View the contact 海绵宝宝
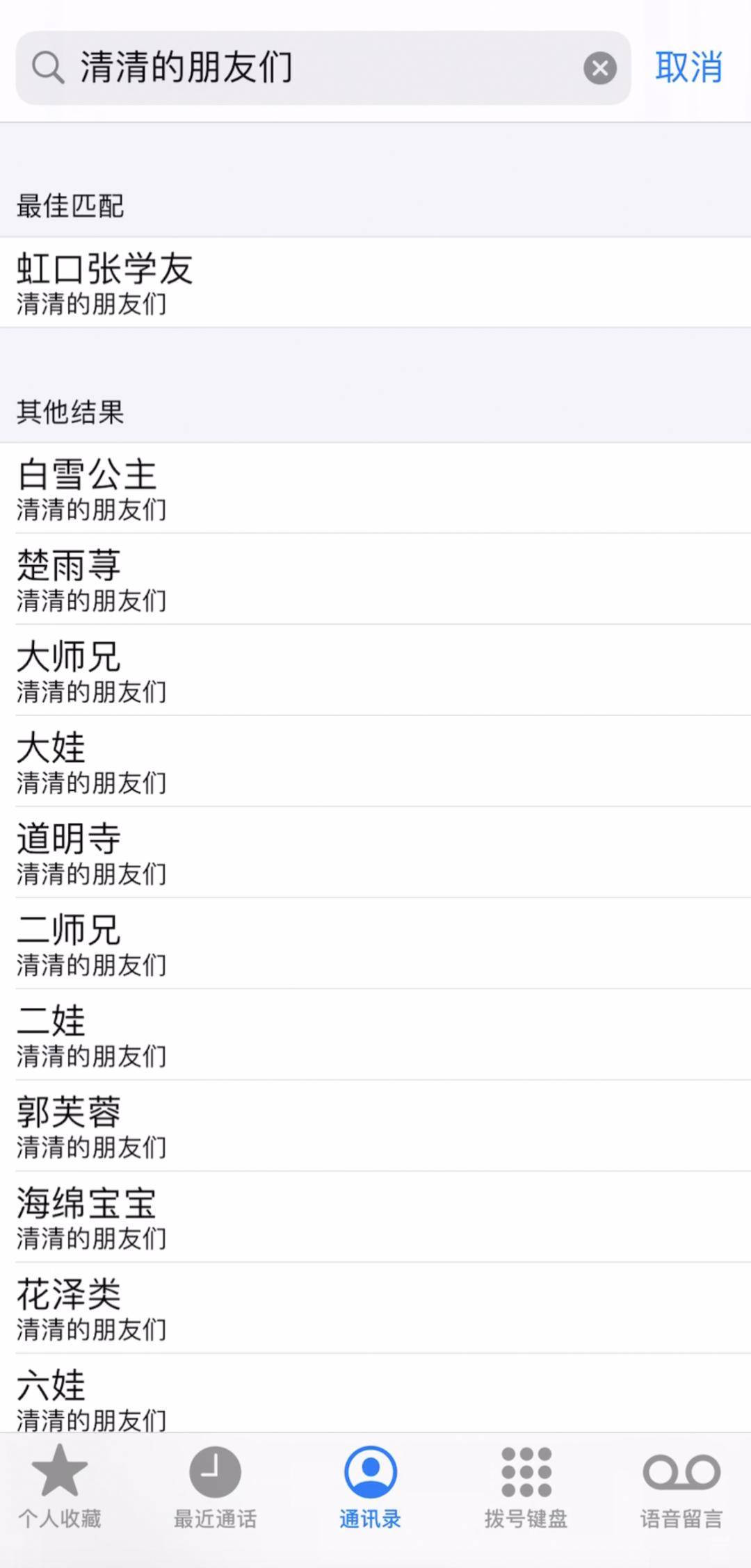 [x=375, y=1216]
